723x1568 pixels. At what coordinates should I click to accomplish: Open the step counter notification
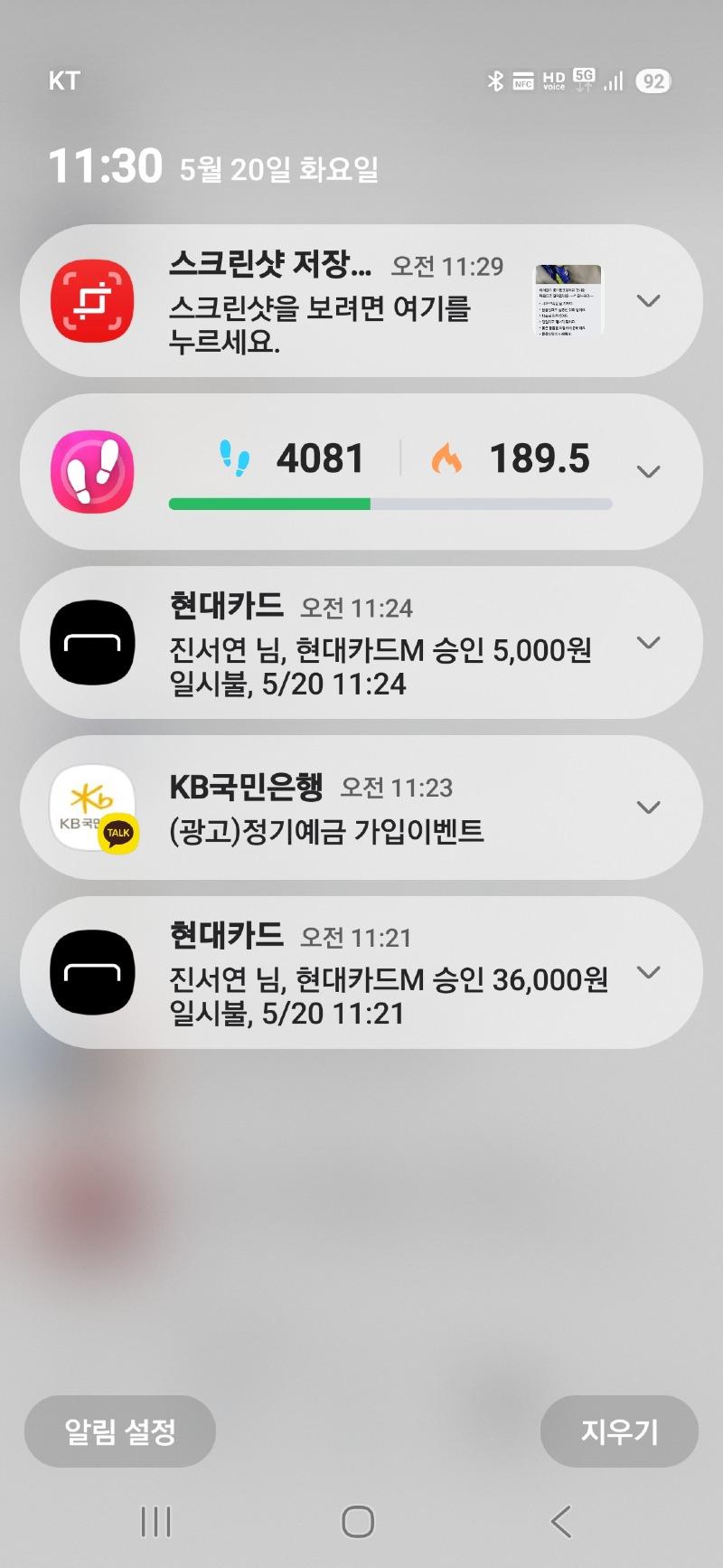(x=361, y=471)
